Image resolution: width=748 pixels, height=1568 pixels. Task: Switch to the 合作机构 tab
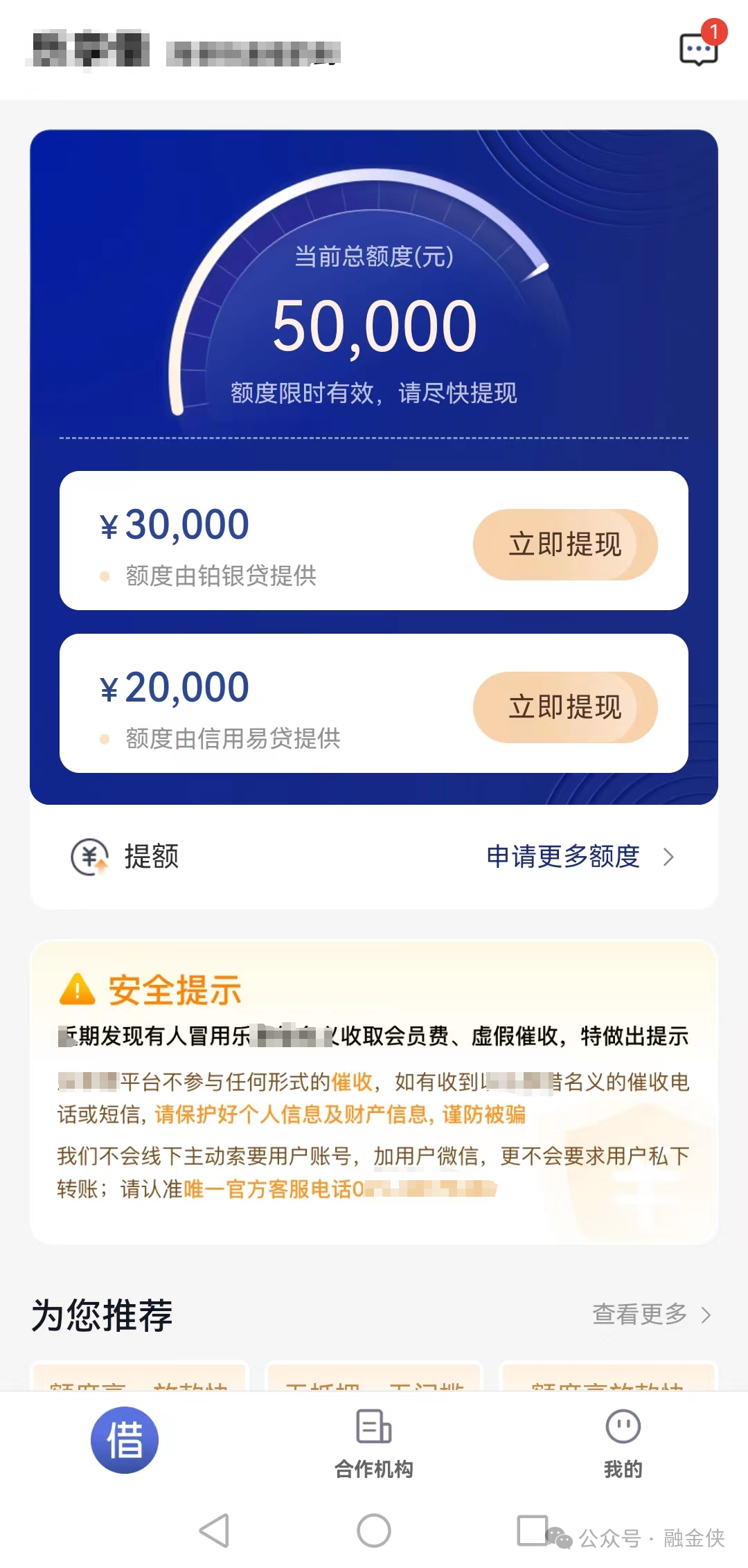pos(373,1447)
